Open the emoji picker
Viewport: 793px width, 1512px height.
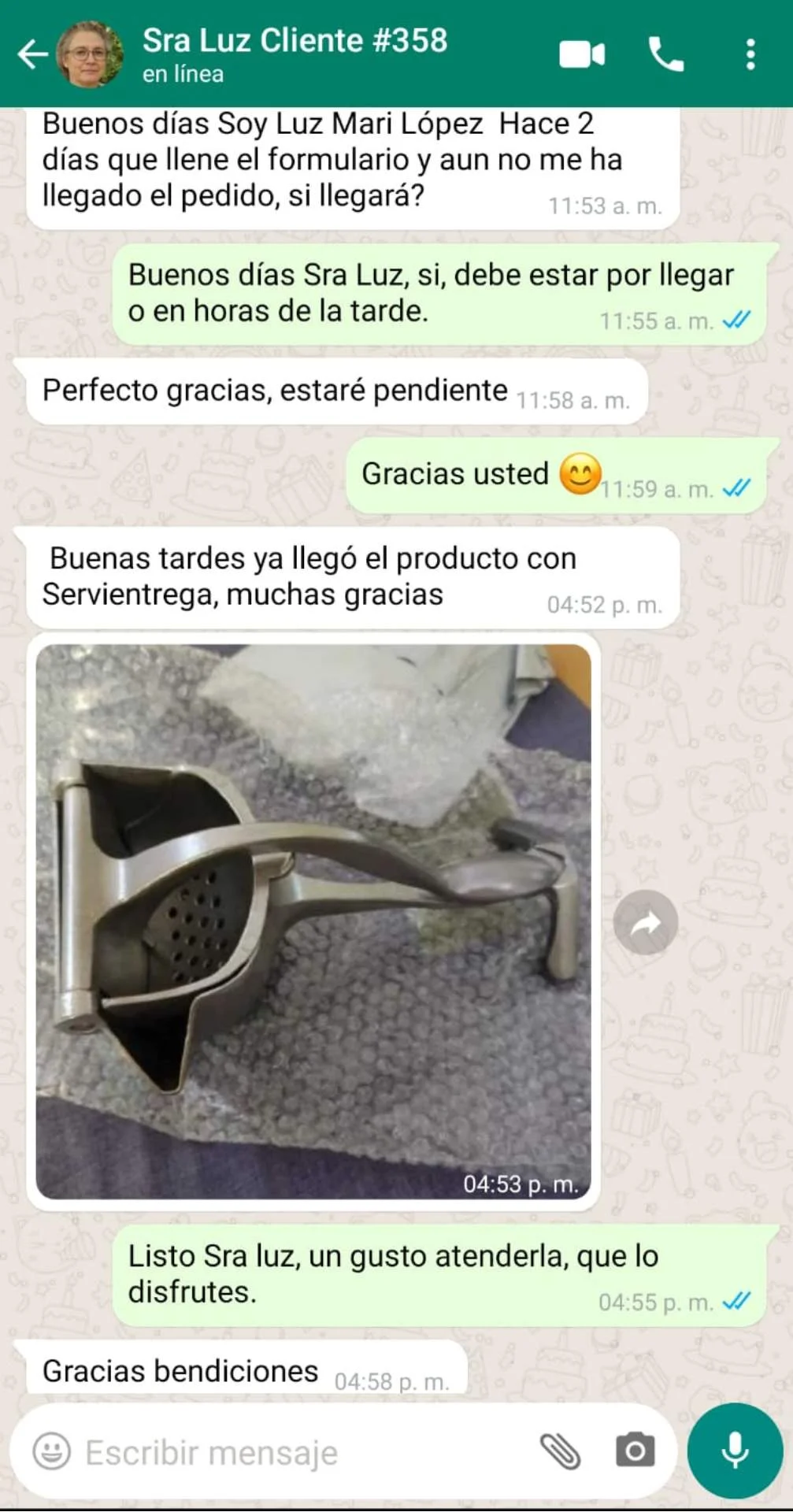coord(52,1451)
